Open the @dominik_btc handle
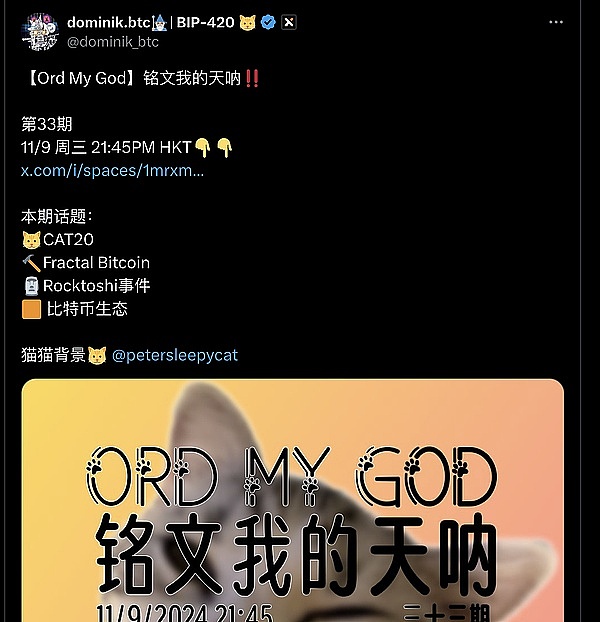600x622 pixels. [113, 42]
